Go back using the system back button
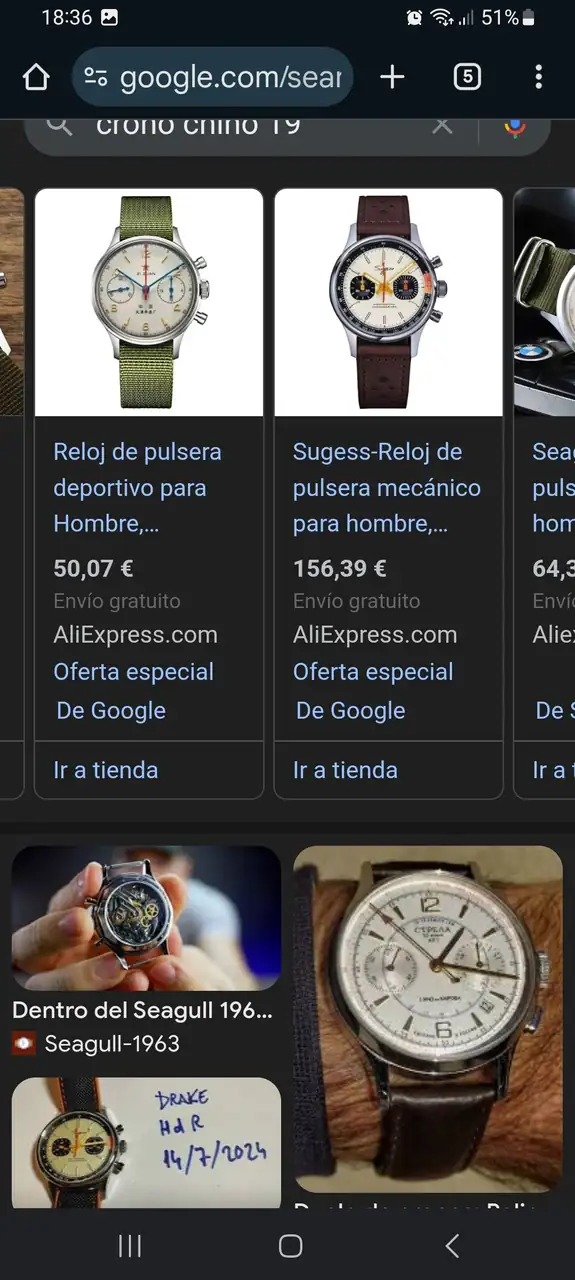575x1280 pixels. click(452, 1245)
